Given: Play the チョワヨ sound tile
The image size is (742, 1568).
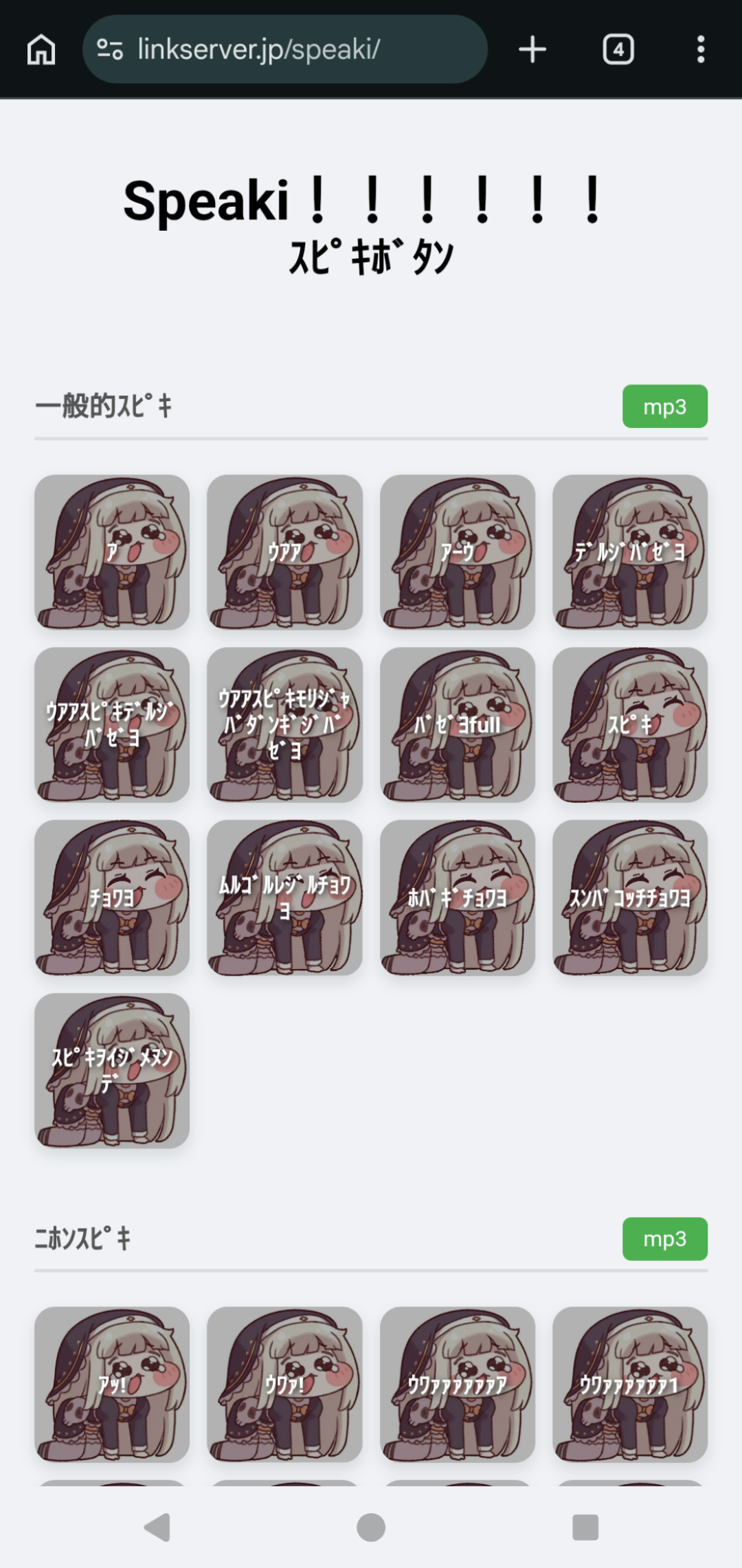Looking at the screenshot, I should pyautogui.click(x=112, y=898).
